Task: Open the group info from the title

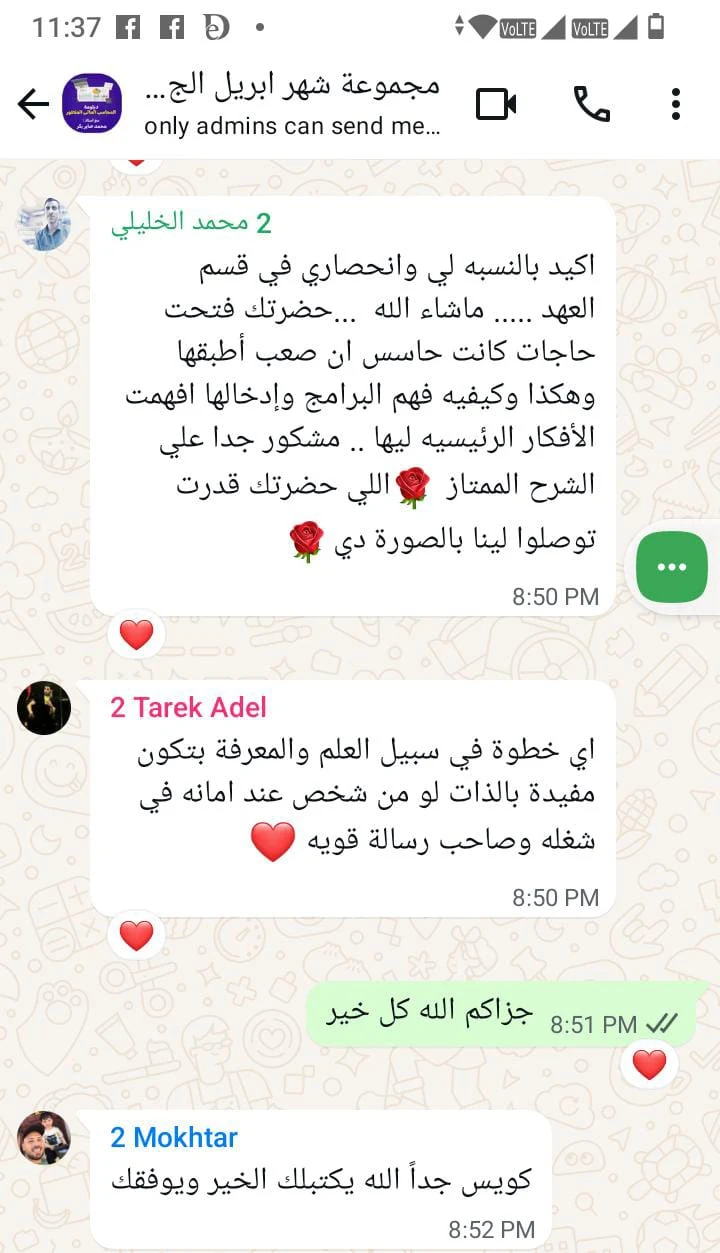Action: (292, 104)
